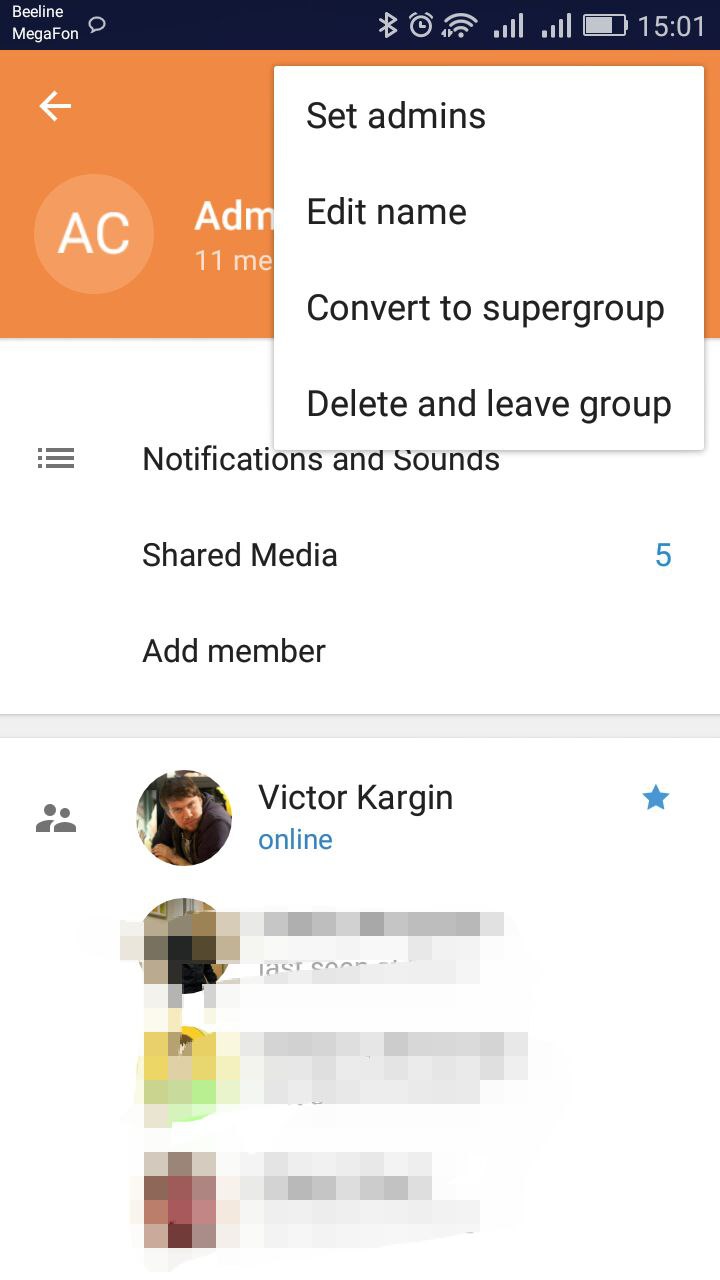
Task: Choose Edit name option
Action: (387, 212)
